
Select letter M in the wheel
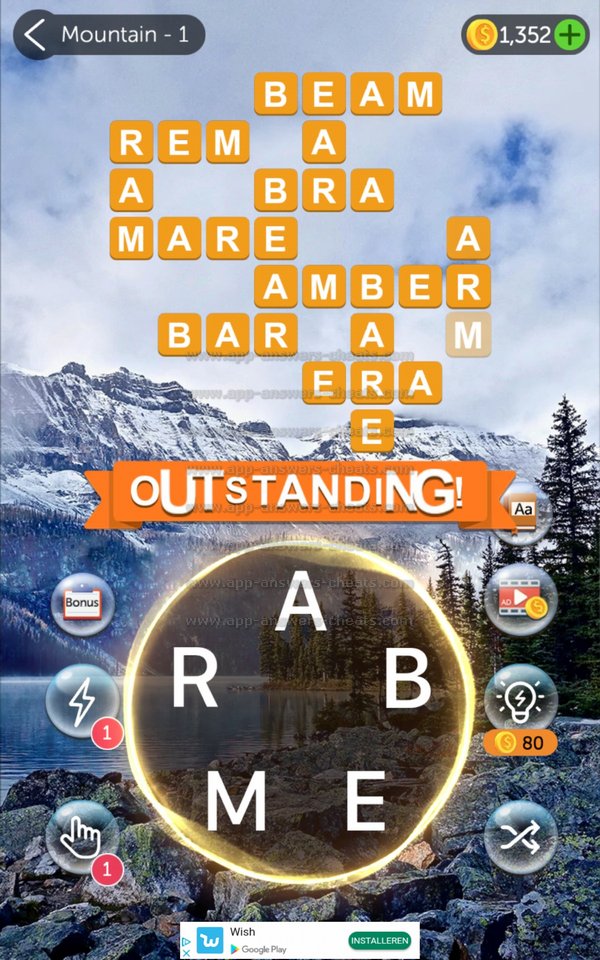point(237,801)
